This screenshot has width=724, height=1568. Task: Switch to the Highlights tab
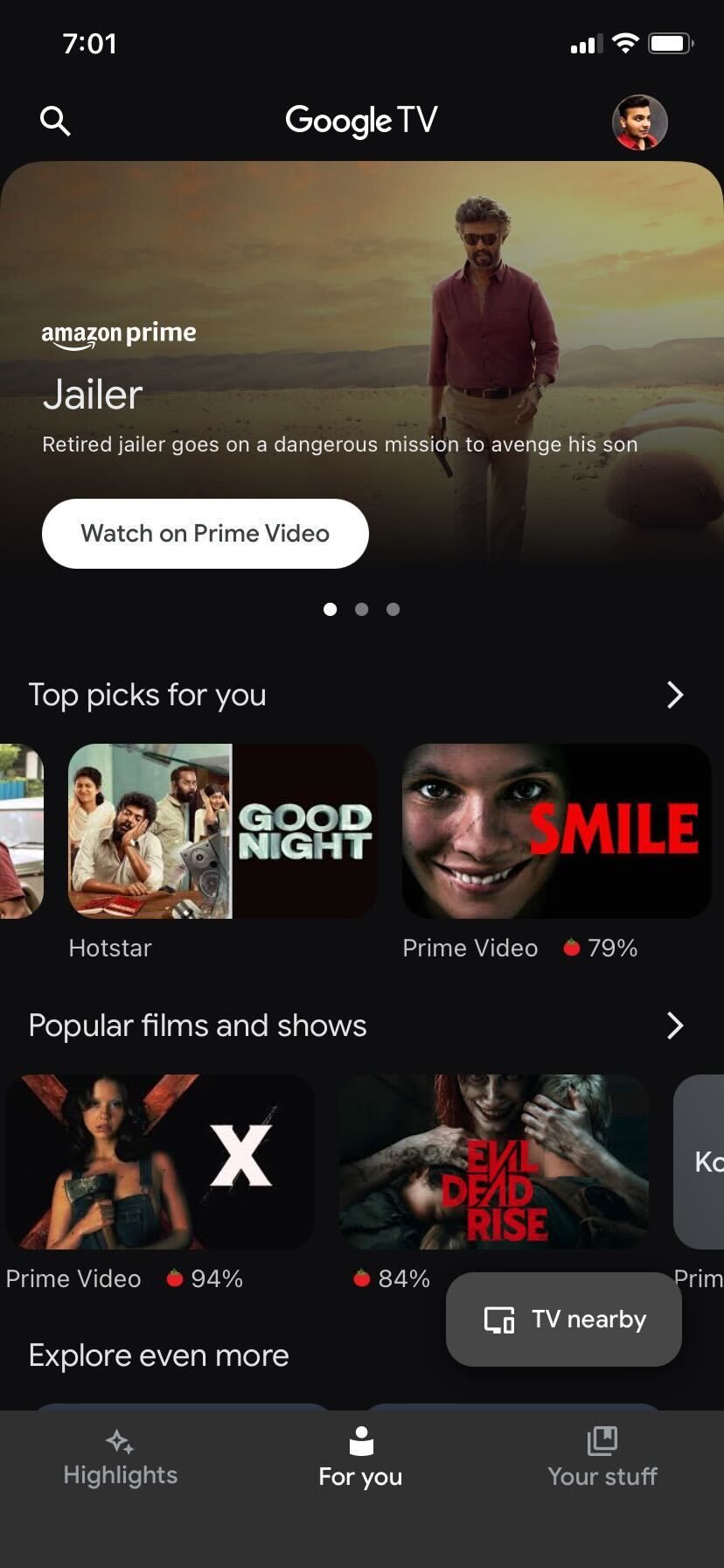(119, 1458)
